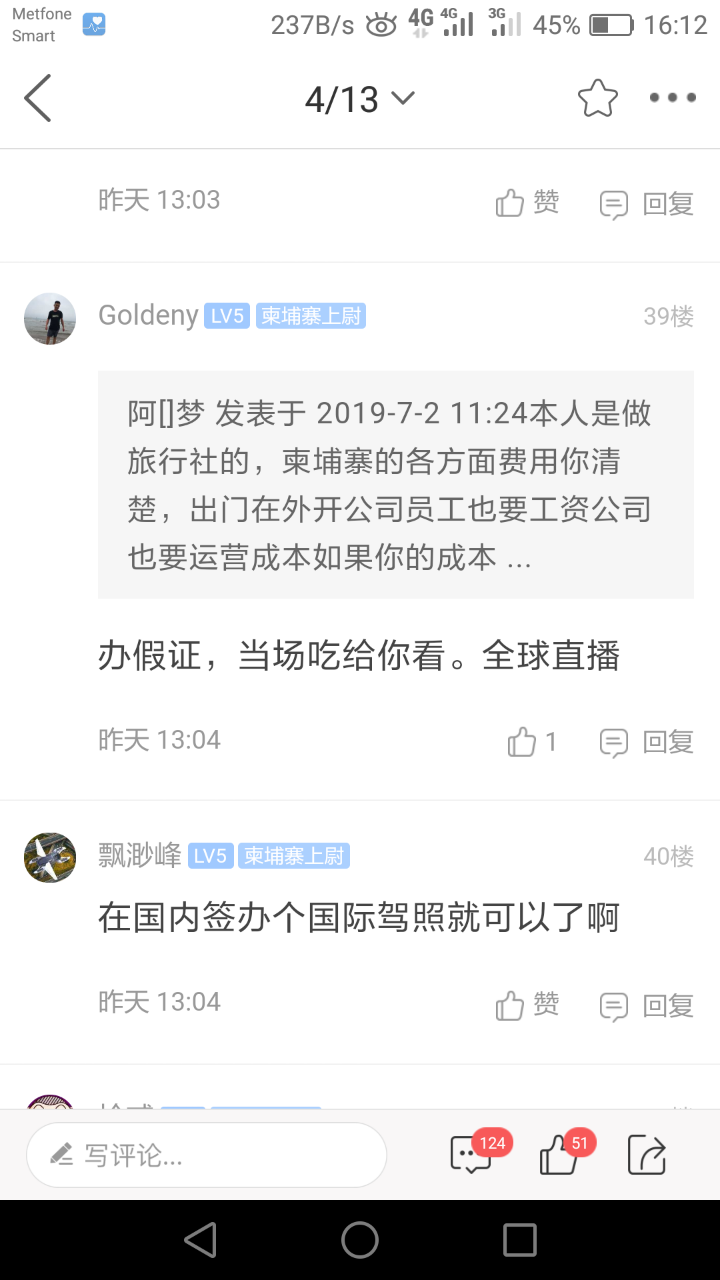Tap the 写评论 comment input field
Viewport: 720px width, 1280px height.
click(x=207, y=1156)
